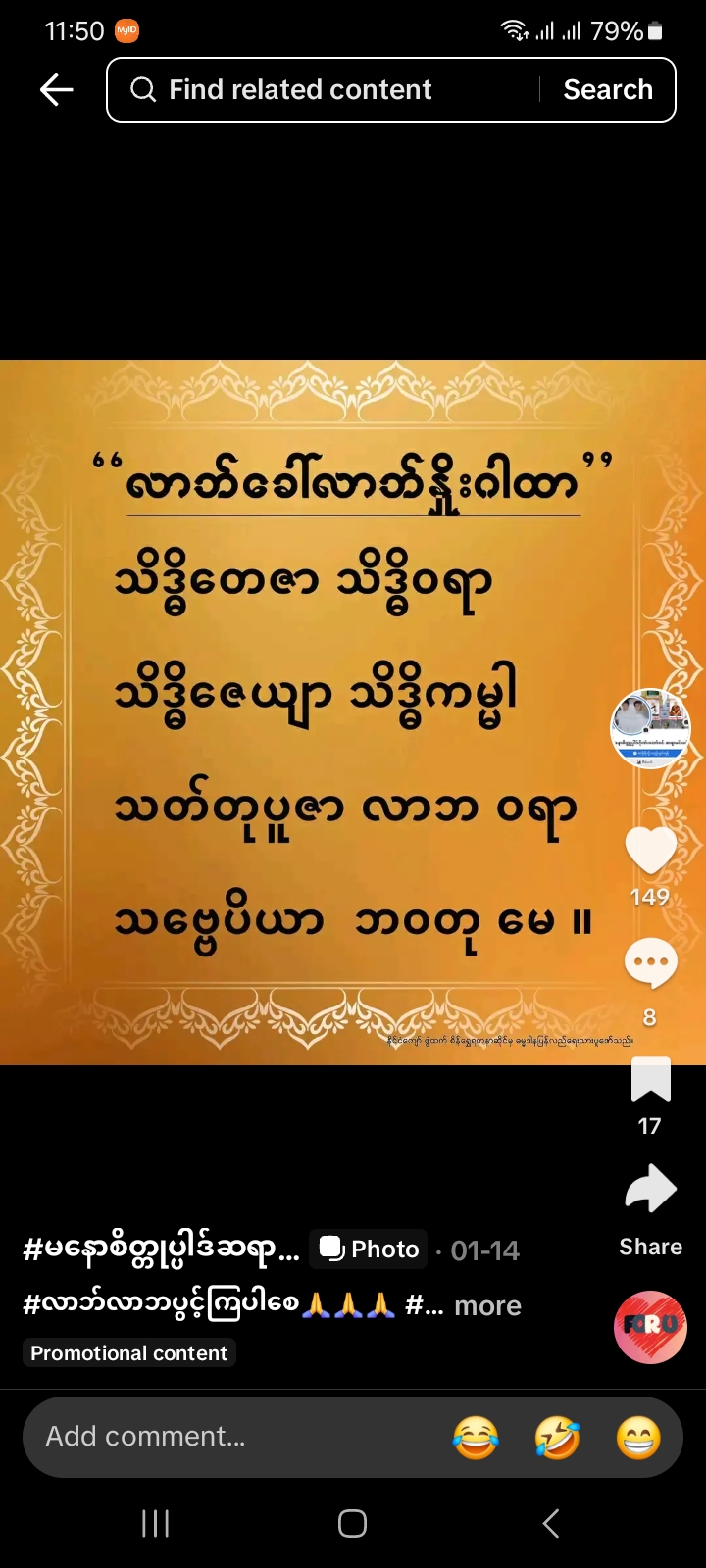Share this post

click(x=650, y=1191)
